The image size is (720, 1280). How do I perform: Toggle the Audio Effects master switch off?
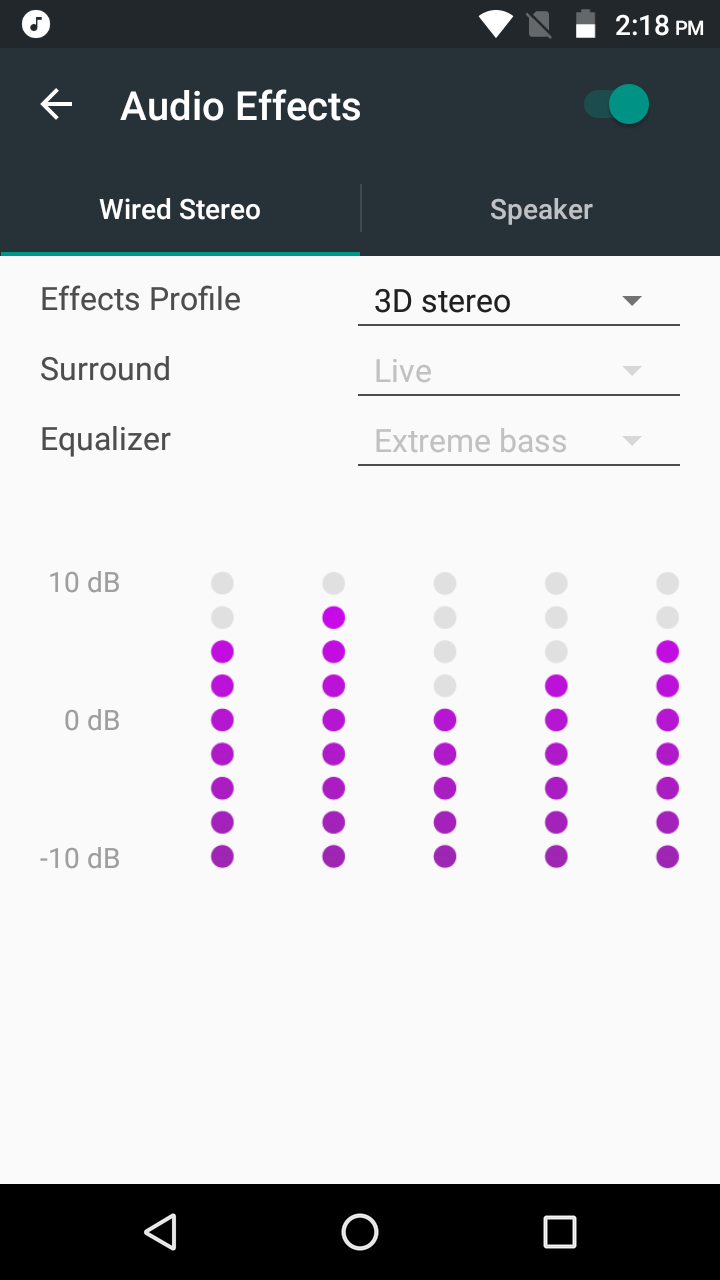pos(616,104)
